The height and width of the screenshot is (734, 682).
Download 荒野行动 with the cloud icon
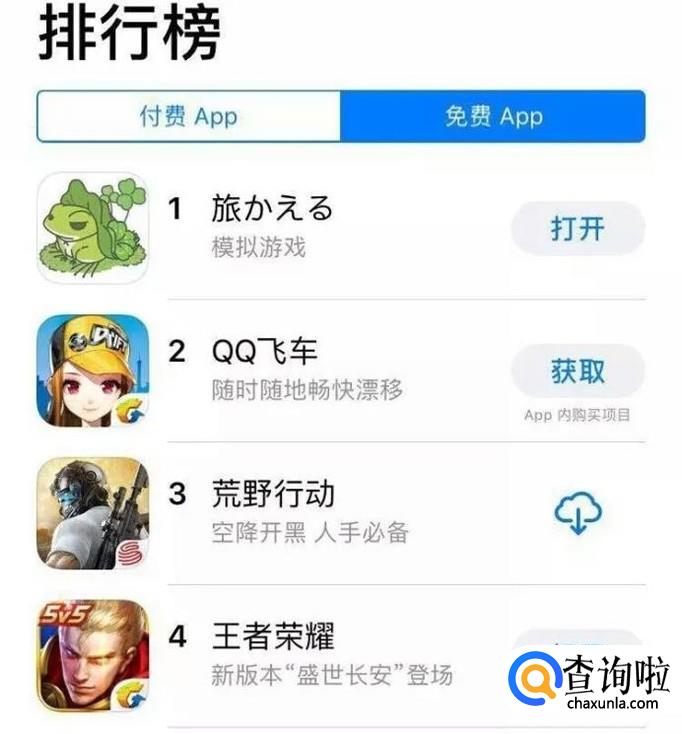(x=577, y=515)
